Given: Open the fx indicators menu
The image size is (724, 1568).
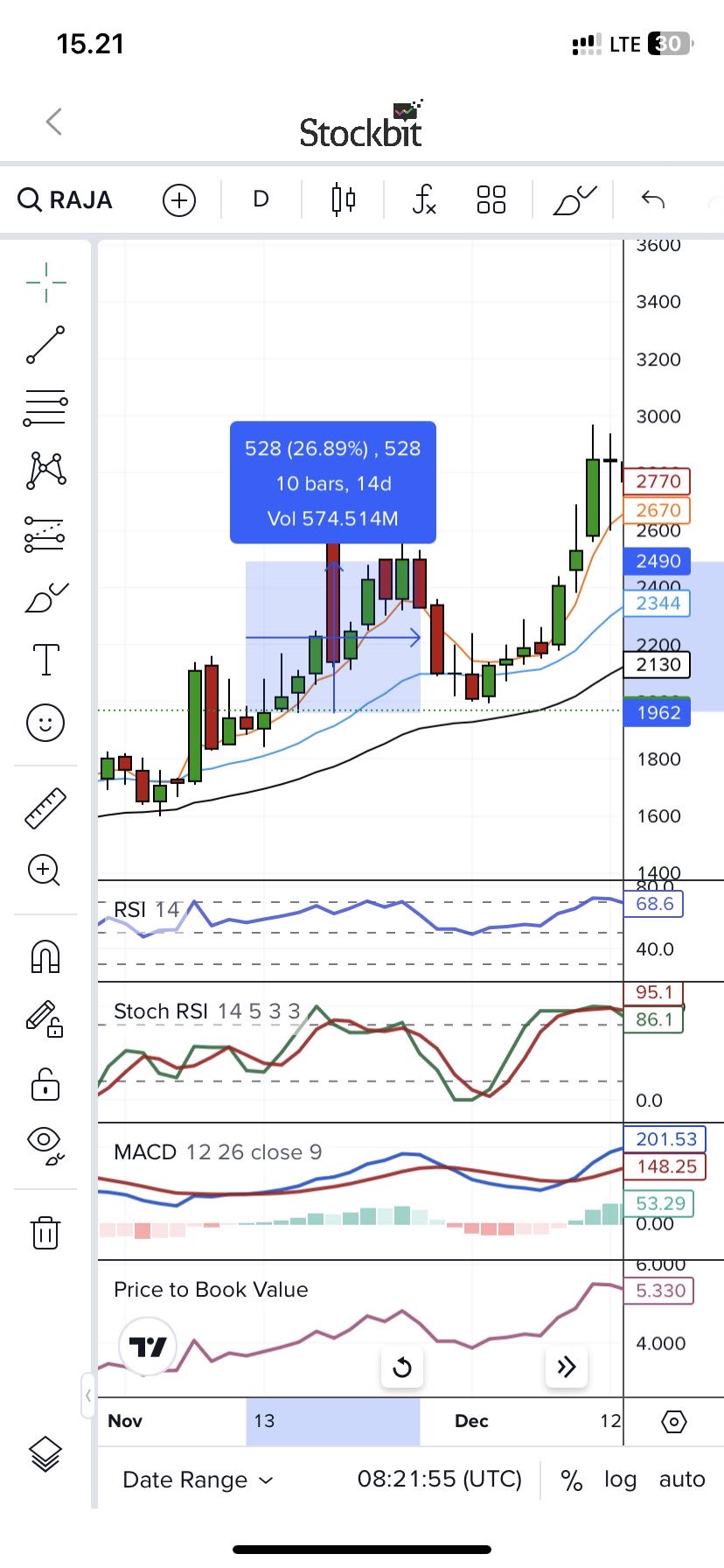Looking at the screenshot, I should pos(424,199).
